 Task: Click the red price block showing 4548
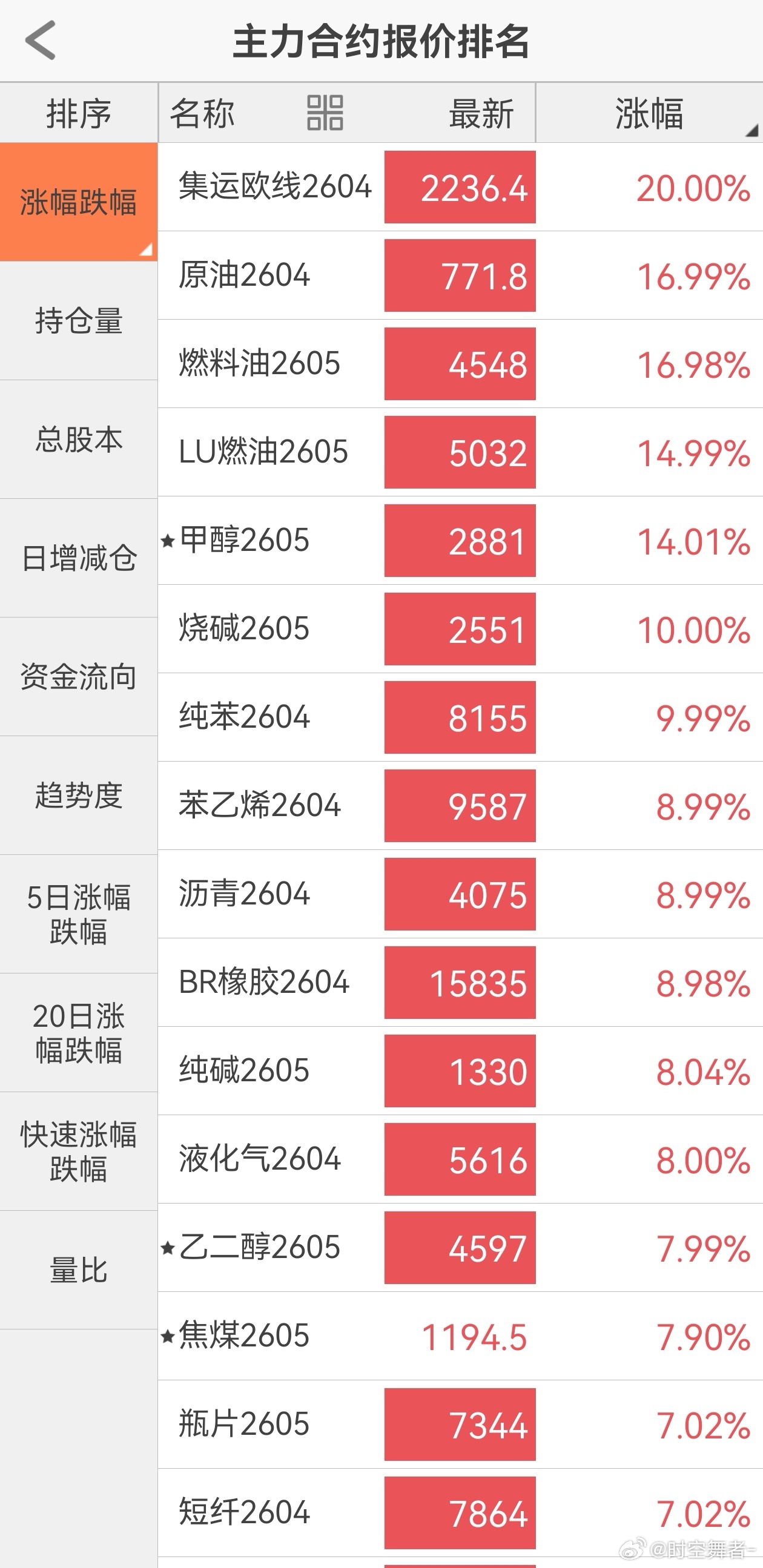point(460,365)
